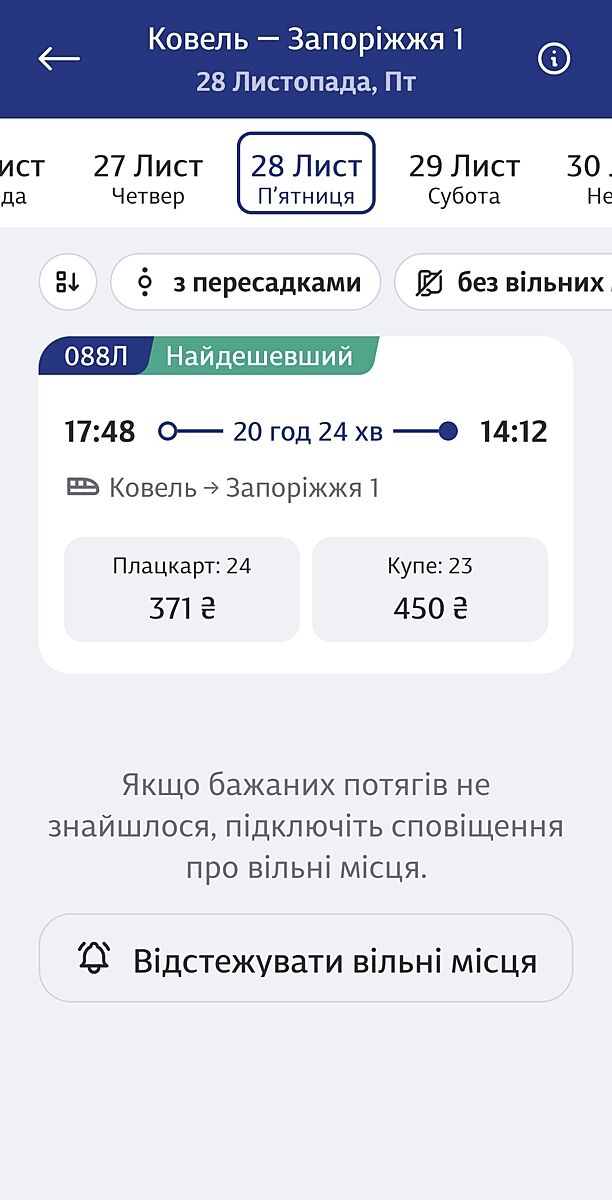Toggle the «з пересадками» filter chip
Image resolution: width=612 pixels, height=1200 pixels.
click(x=246, y=283)
